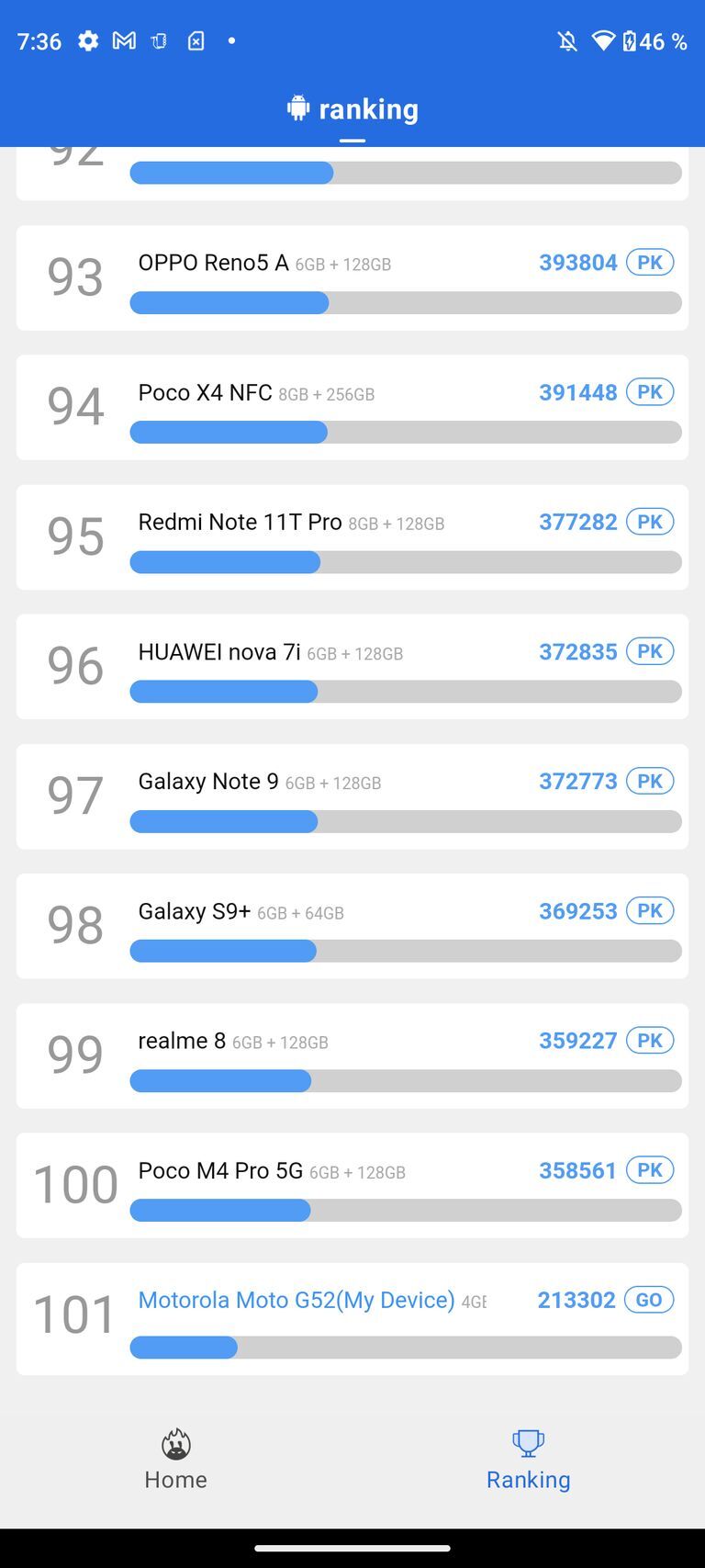This screenshot has height=1568, width=705.
Task: Tap the clock showing 7:36
Action: [x=39, y=40]
